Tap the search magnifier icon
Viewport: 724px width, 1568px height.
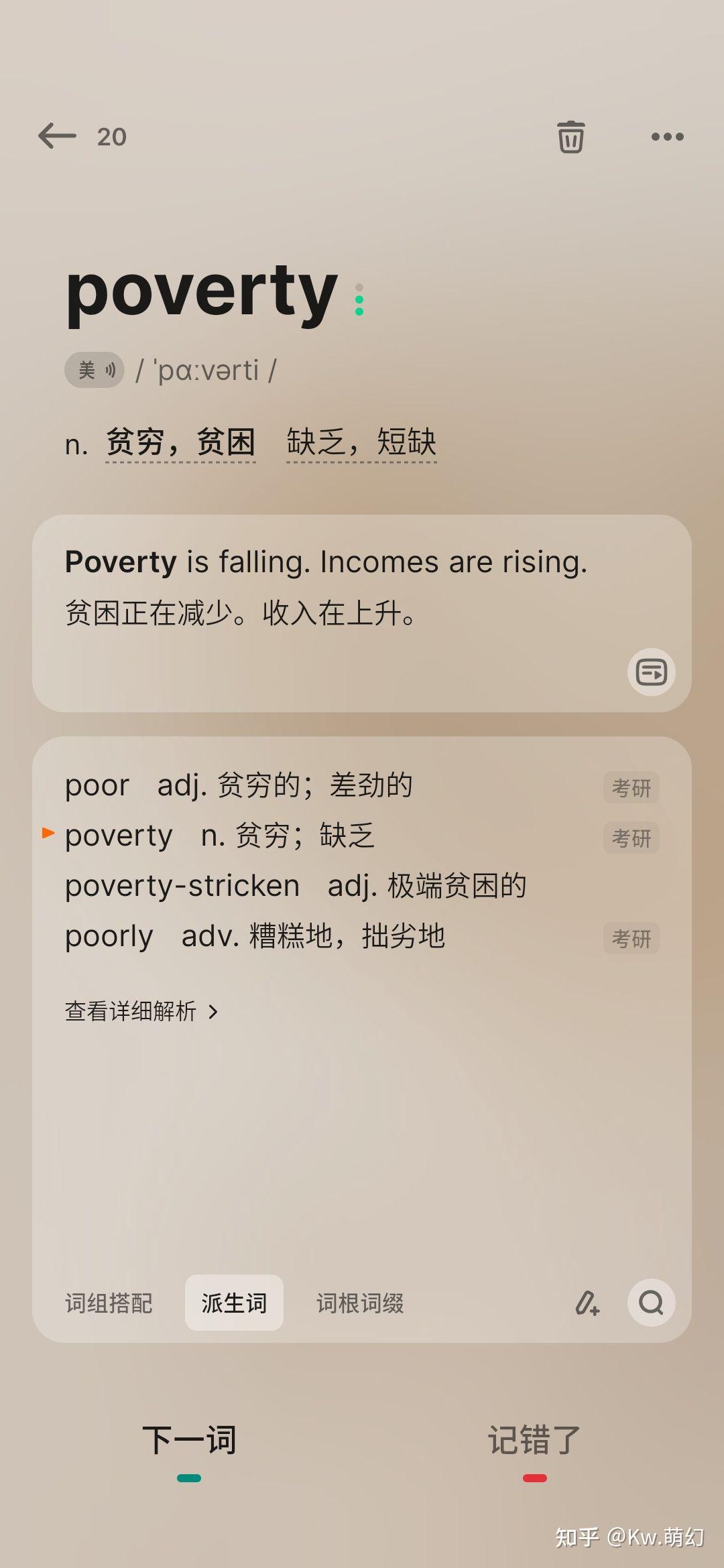pyautogui.click(x=651, y=1303)
